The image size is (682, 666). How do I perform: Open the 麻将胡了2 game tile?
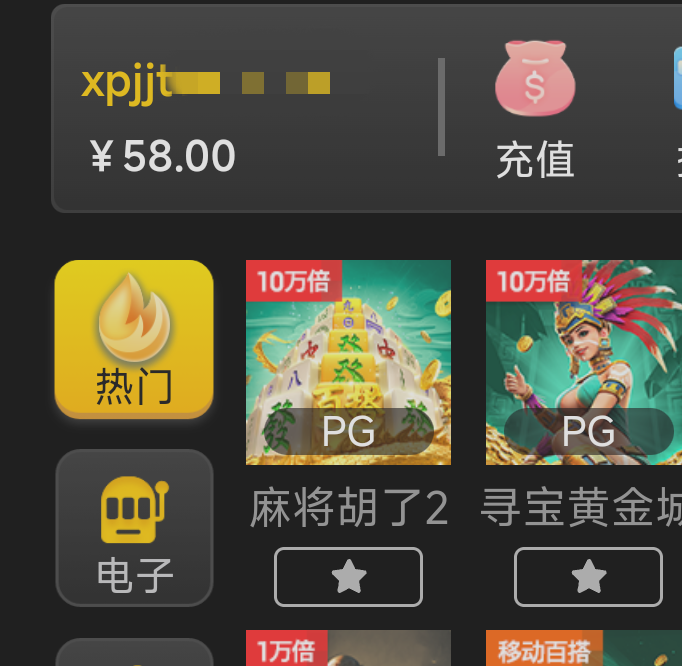pos(348,363)
